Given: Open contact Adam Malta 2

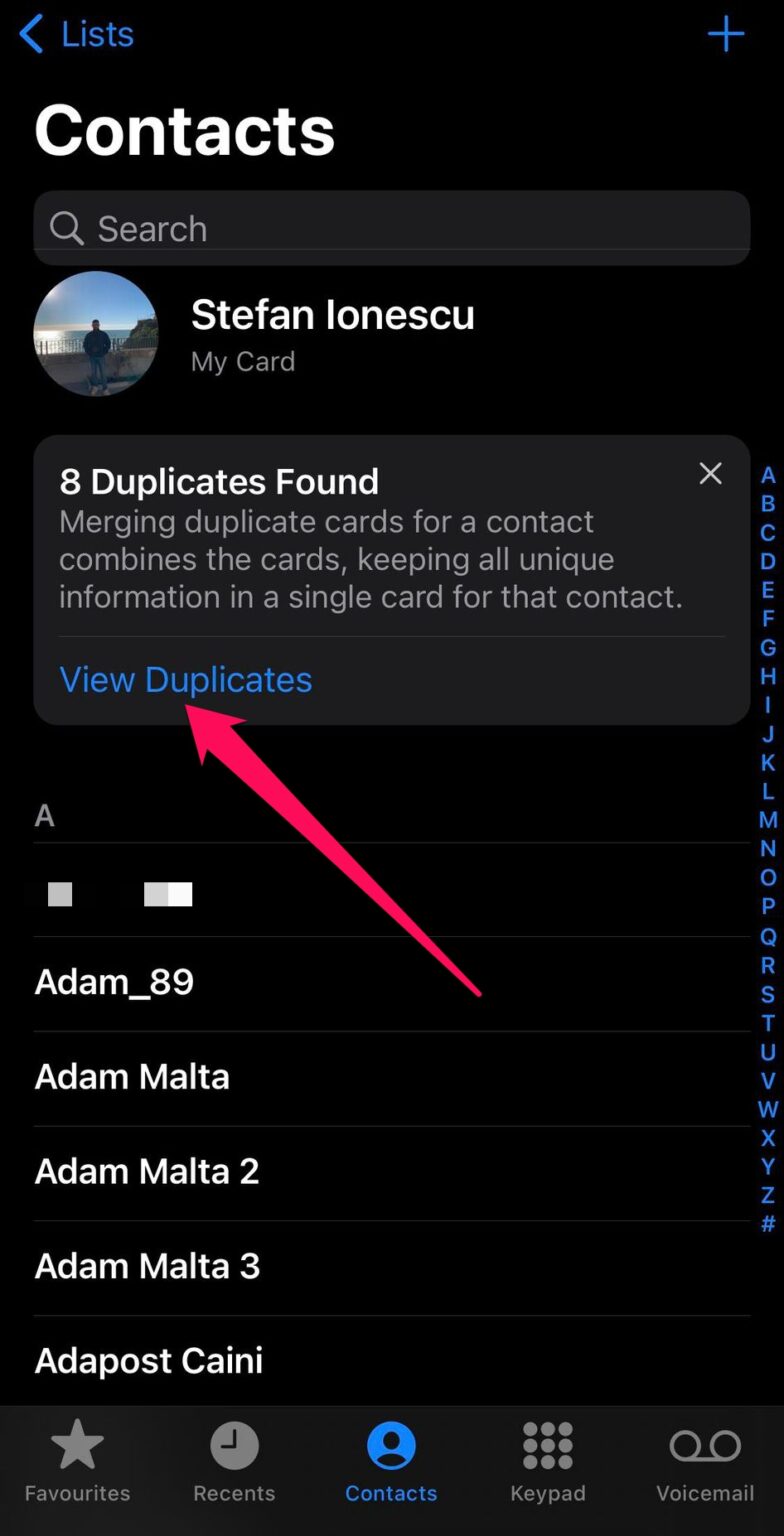Looking at the screenshot, I should (x=146, y=1170).
